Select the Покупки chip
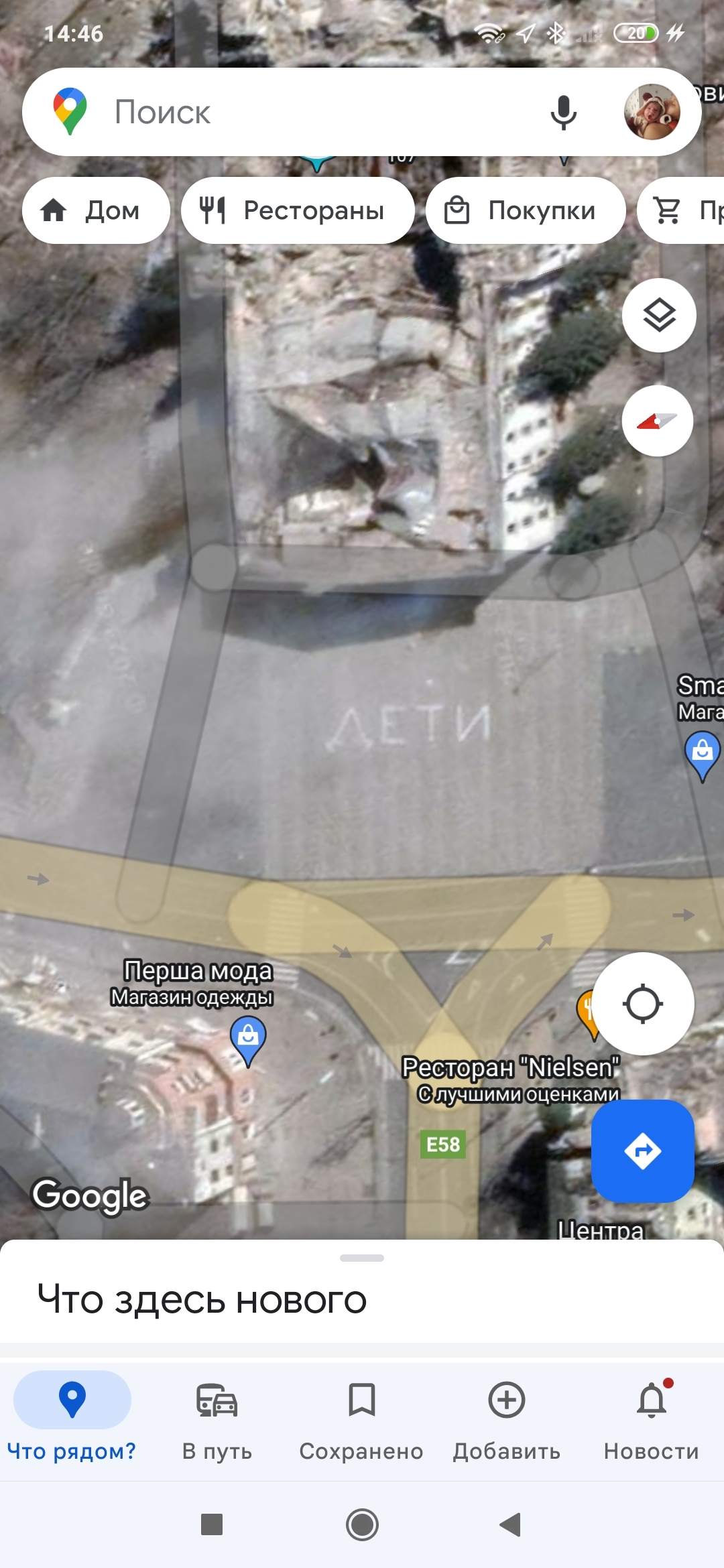This screenshot has height=1568, width=724. (x=525, y=210)
